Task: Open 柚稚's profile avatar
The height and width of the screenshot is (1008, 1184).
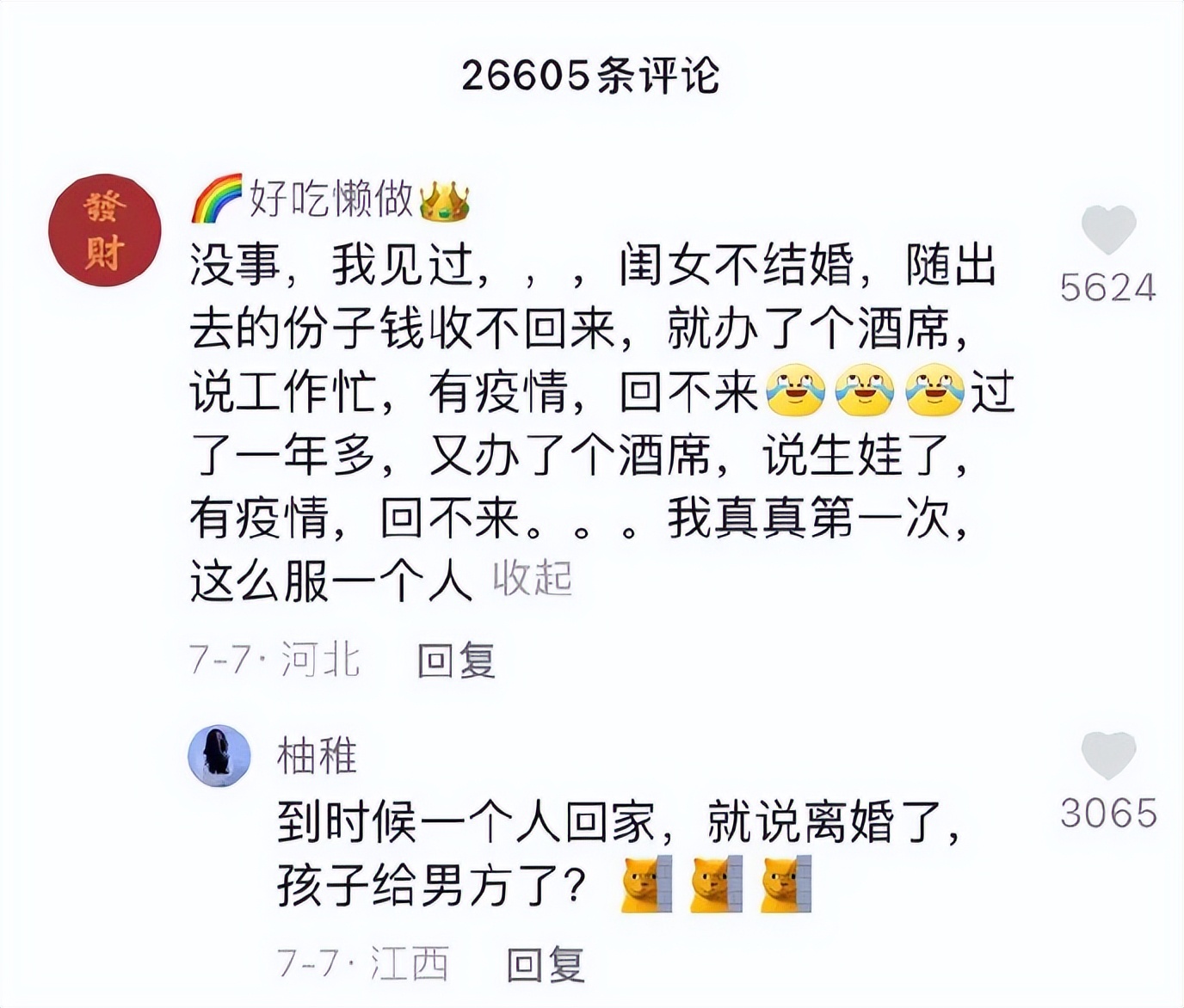Action: pyautogui.click(x=219, y=756)
